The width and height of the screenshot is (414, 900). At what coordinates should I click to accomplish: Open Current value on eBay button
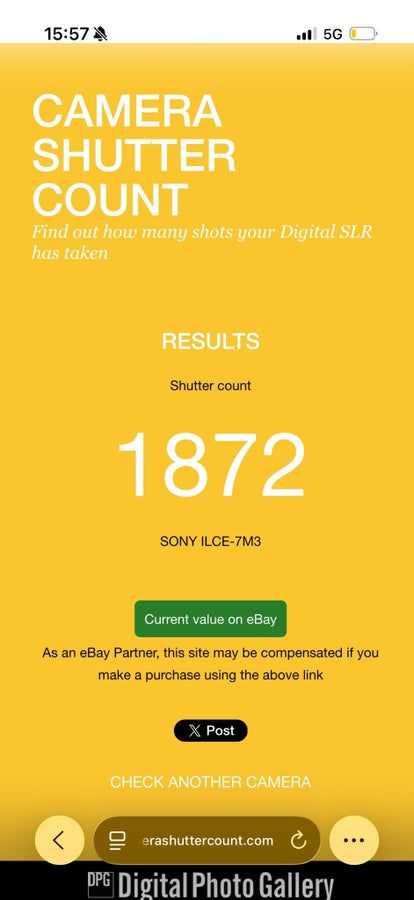(x=210, y=619)
